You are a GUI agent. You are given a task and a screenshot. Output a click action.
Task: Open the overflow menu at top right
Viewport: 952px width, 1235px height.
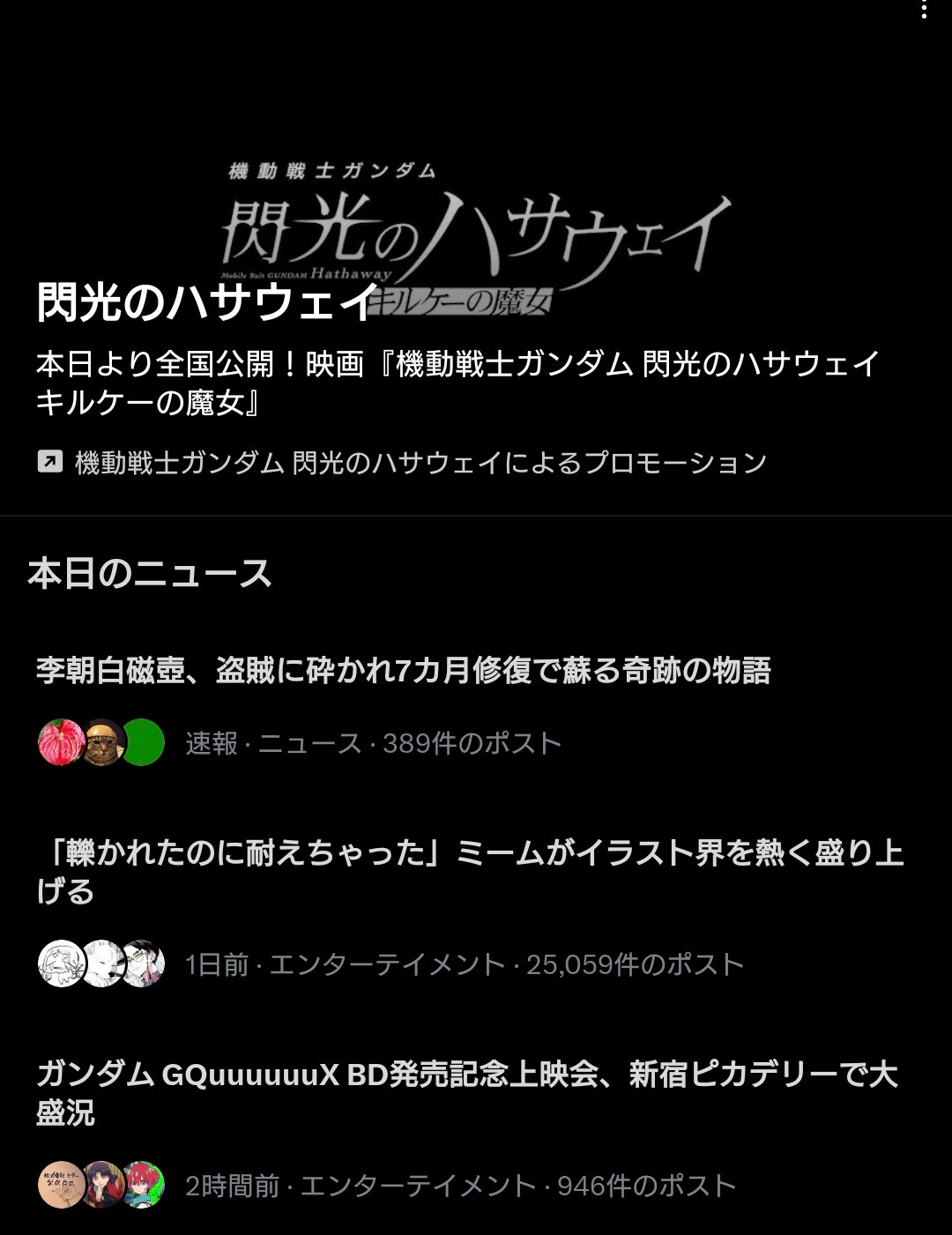923,11
